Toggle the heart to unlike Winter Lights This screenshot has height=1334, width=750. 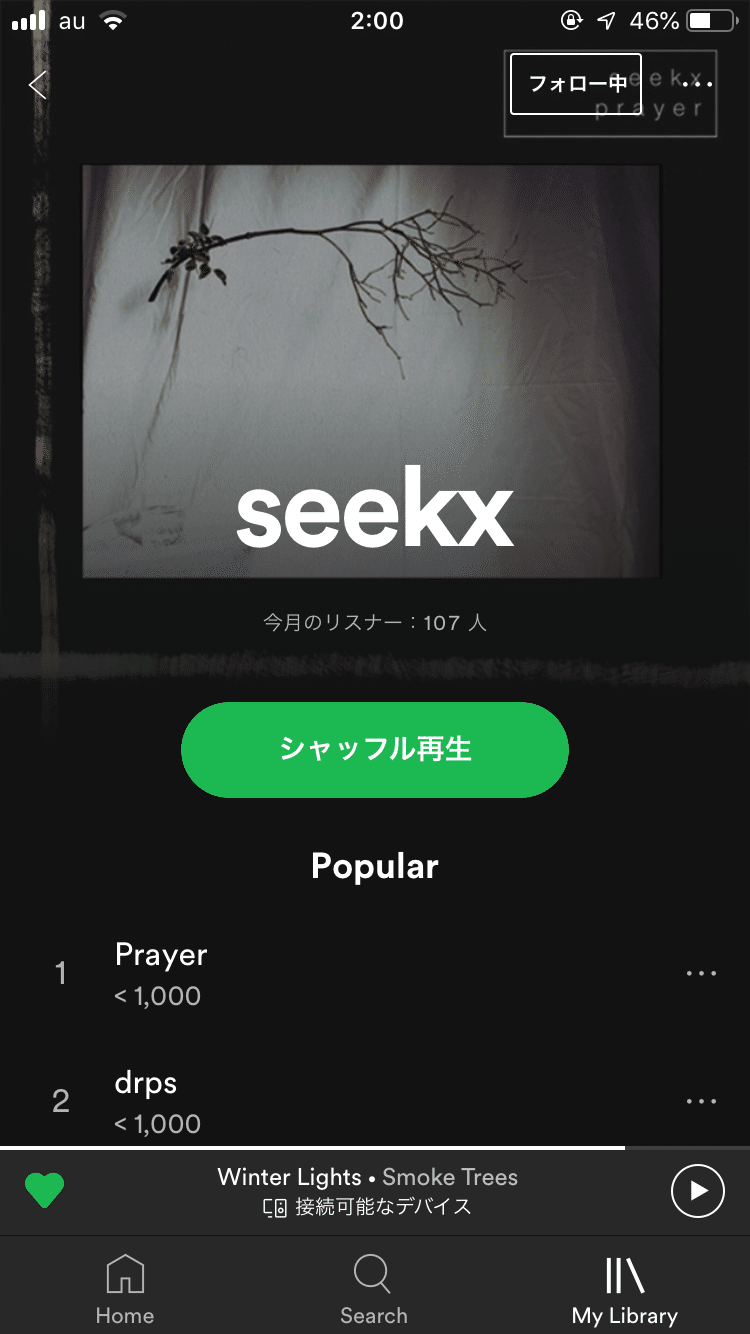tap(44, 1190)
